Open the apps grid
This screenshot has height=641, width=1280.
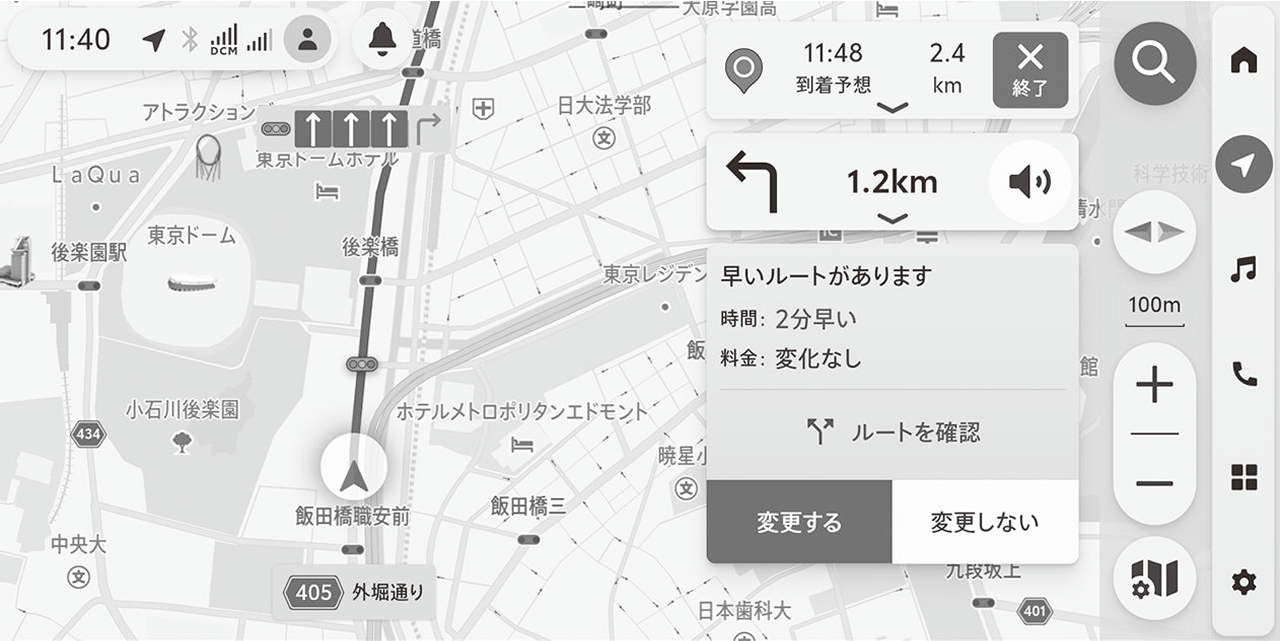[1243, 478]
